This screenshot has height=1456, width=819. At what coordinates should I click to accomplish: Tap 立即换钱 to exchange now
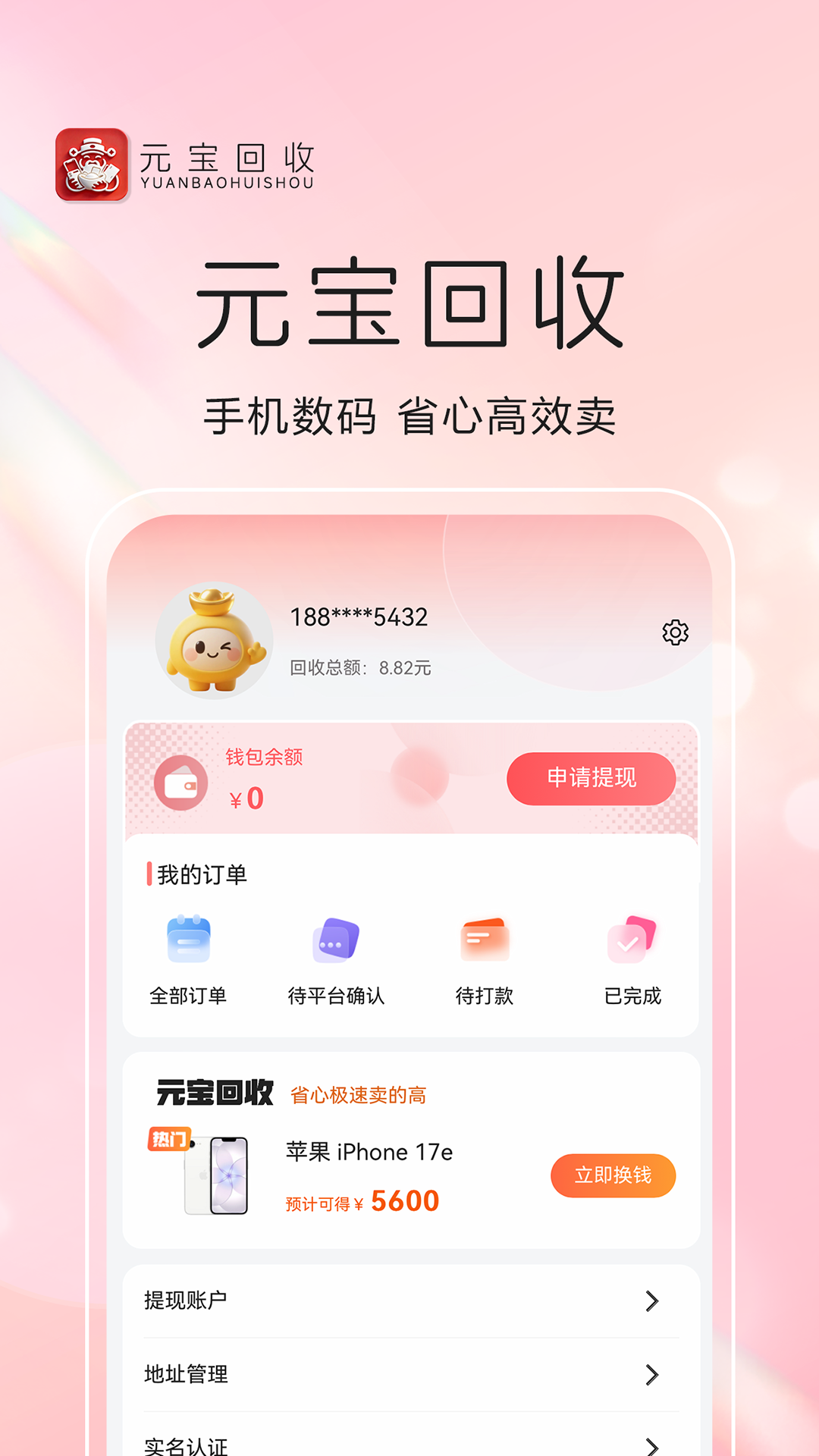coord(613,1176)
